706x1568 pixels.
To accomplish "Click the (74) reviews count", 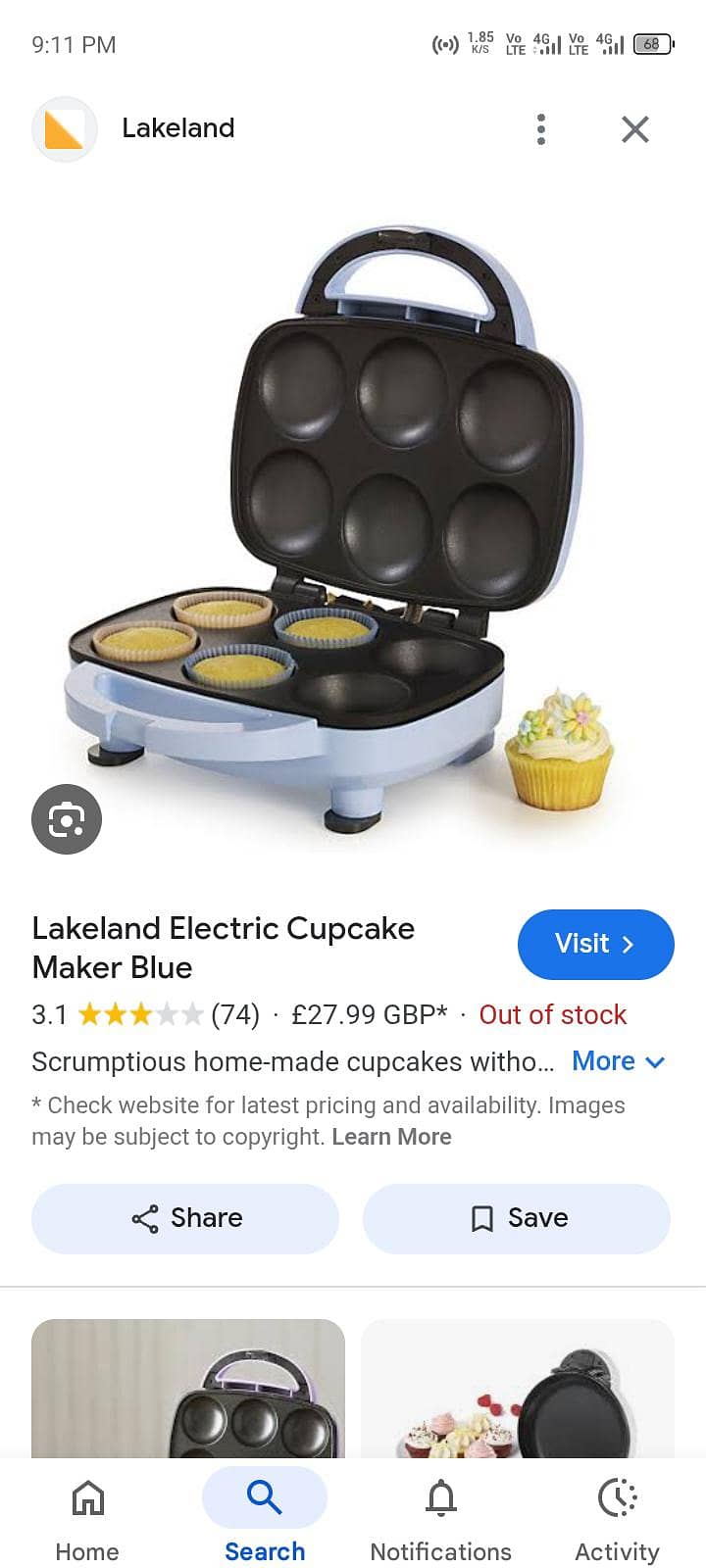I will point(236,1014).
